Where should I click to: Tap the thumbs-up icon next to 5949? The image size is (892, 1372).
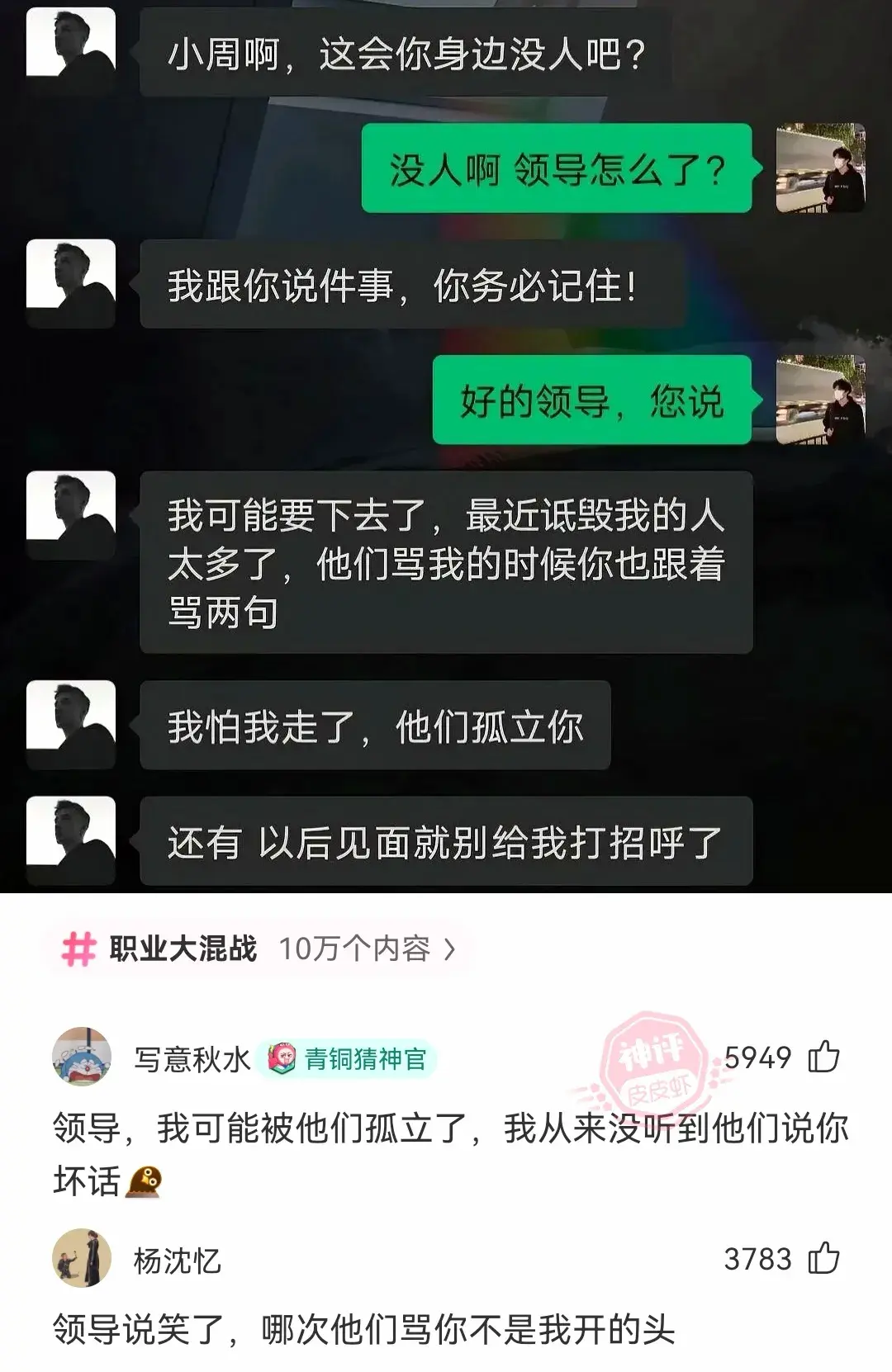coord(826,1054)
